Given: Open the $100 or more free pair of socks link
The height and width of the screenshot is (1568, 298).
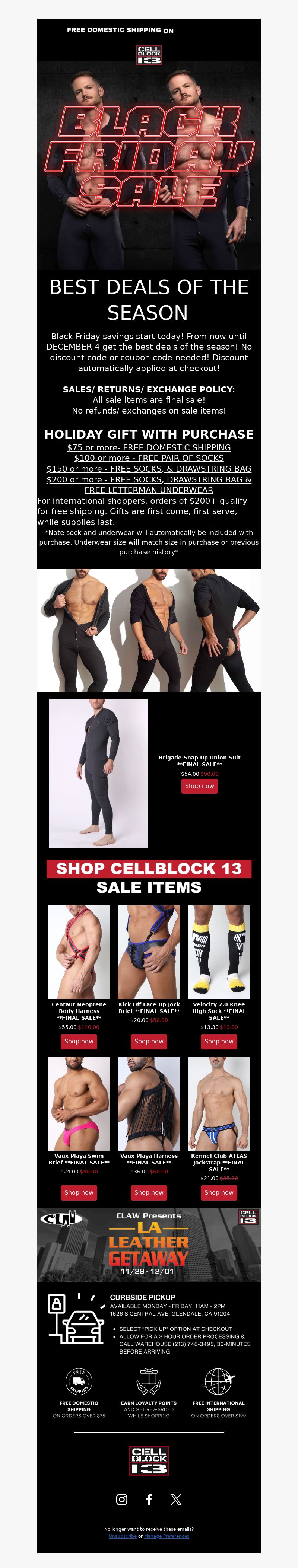Looking at the screenshot, I should pyautogui.click(x=149, y=458).
